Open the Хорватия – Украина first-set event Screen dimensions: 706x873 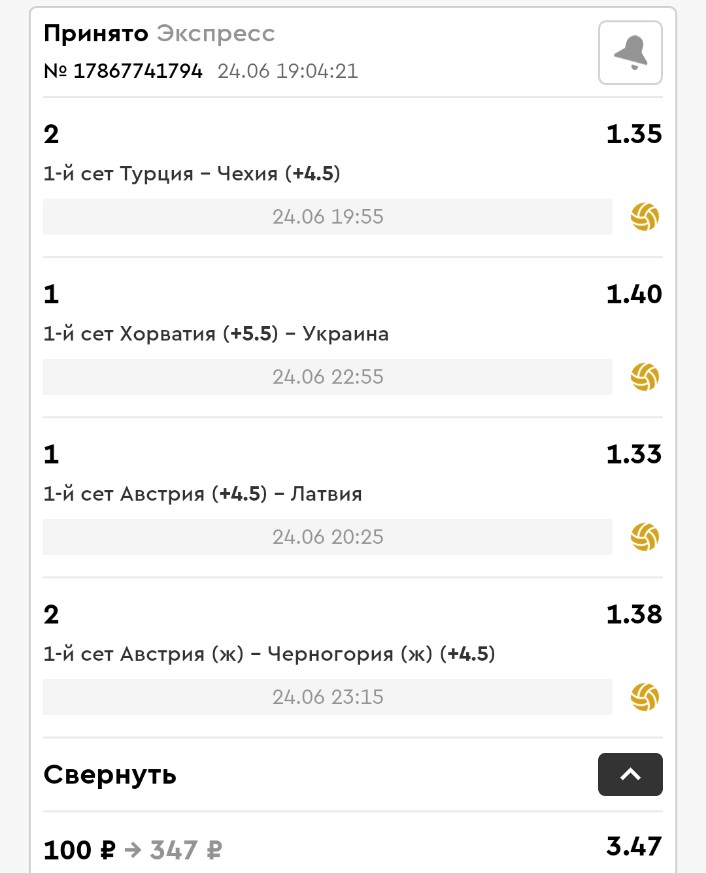click(x=216, y=334)
